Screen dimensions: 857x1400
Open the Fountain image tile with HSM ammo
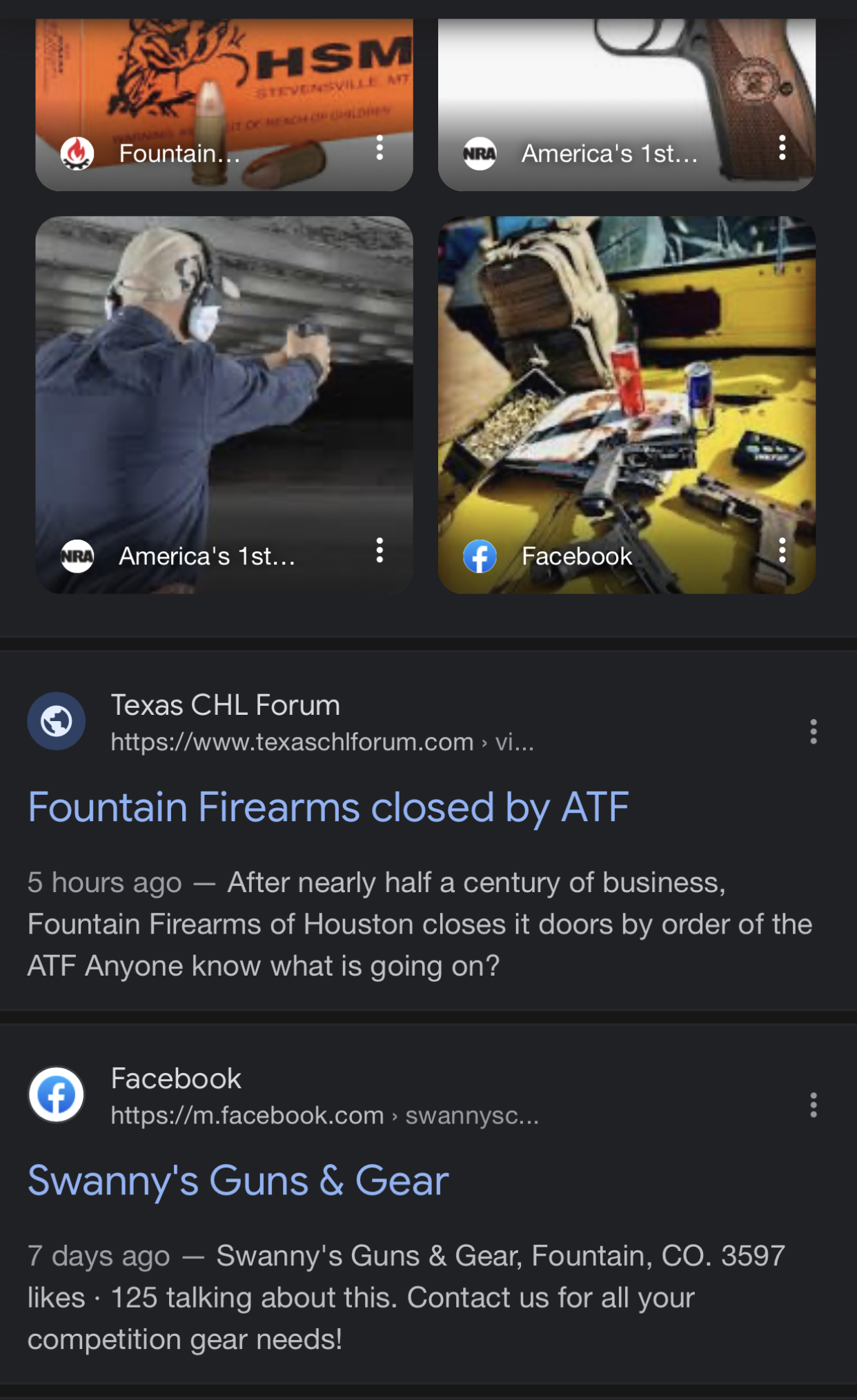pyautogui.click(x=224, y=90)
